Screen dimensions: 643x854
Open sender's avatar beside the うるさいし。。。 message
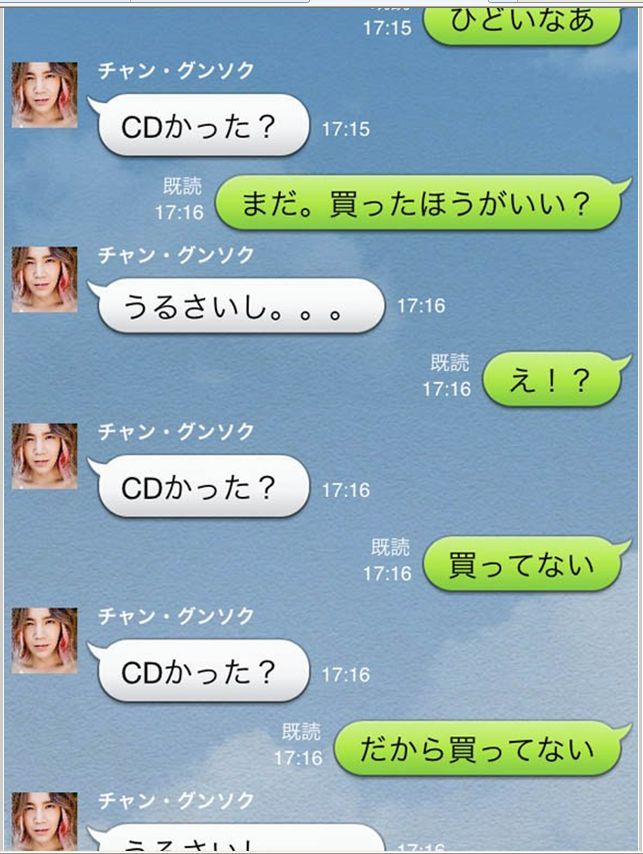tap(45, 280)
